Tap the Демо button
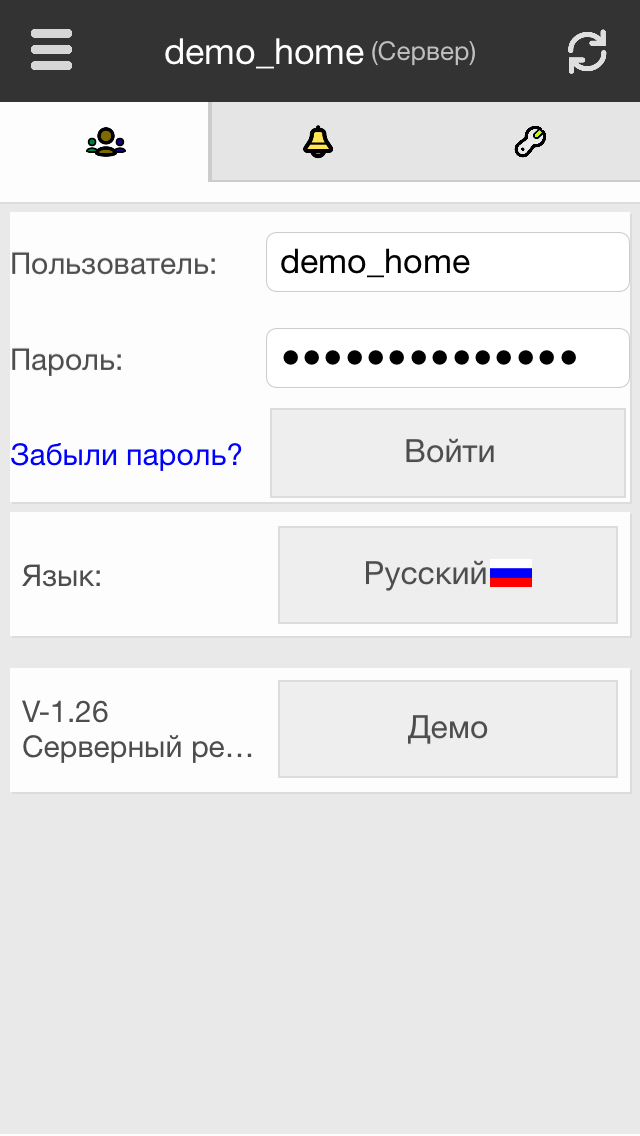Screen dimensions: 640x1136 pyautogui.click(x=447, y=728)
